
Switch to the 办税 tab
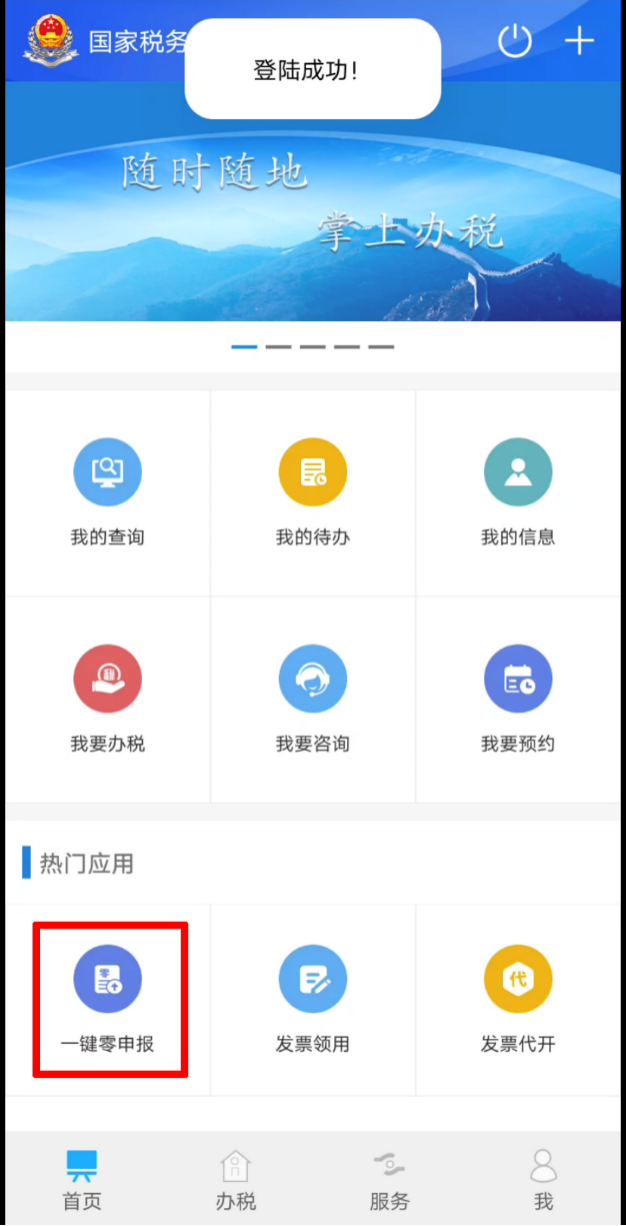coord(235,1180)
